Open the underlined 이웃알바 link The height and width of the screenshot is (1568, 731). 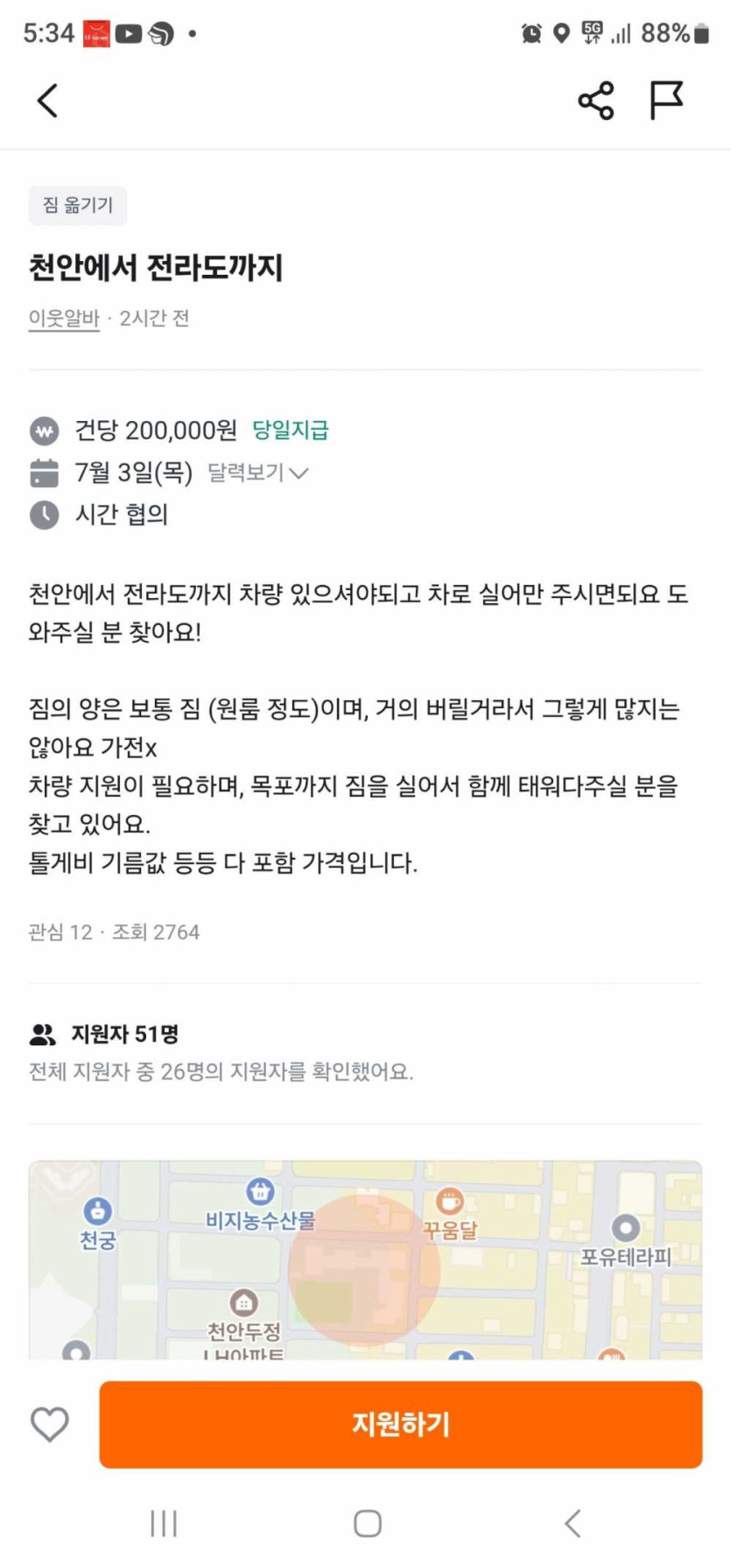[64, 318]
